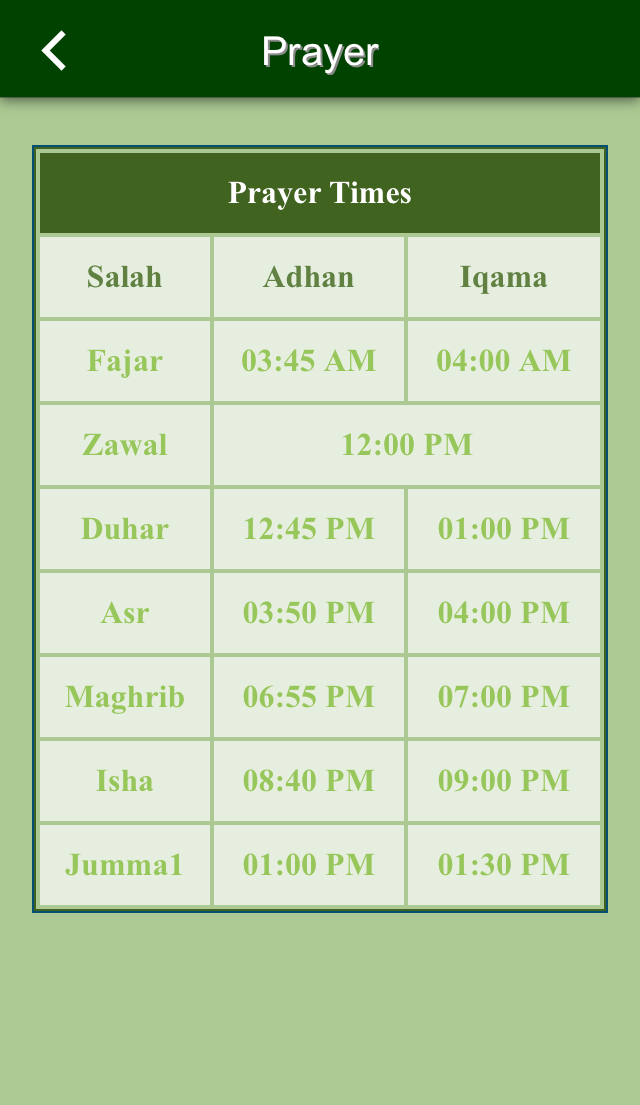Go back from the Prayer screen
The image size is (640, 1105).
click(54, 50)
